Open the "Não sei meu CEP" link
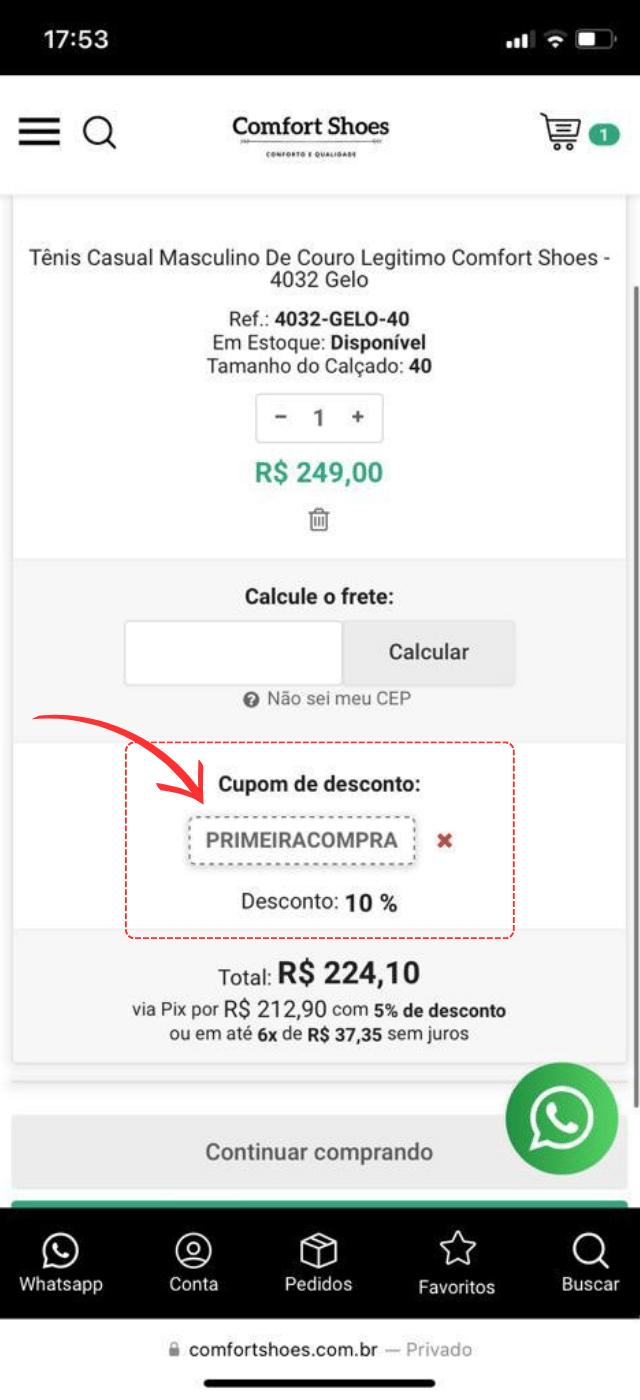Screen dimensions: 640x1400 coord(328,699)
